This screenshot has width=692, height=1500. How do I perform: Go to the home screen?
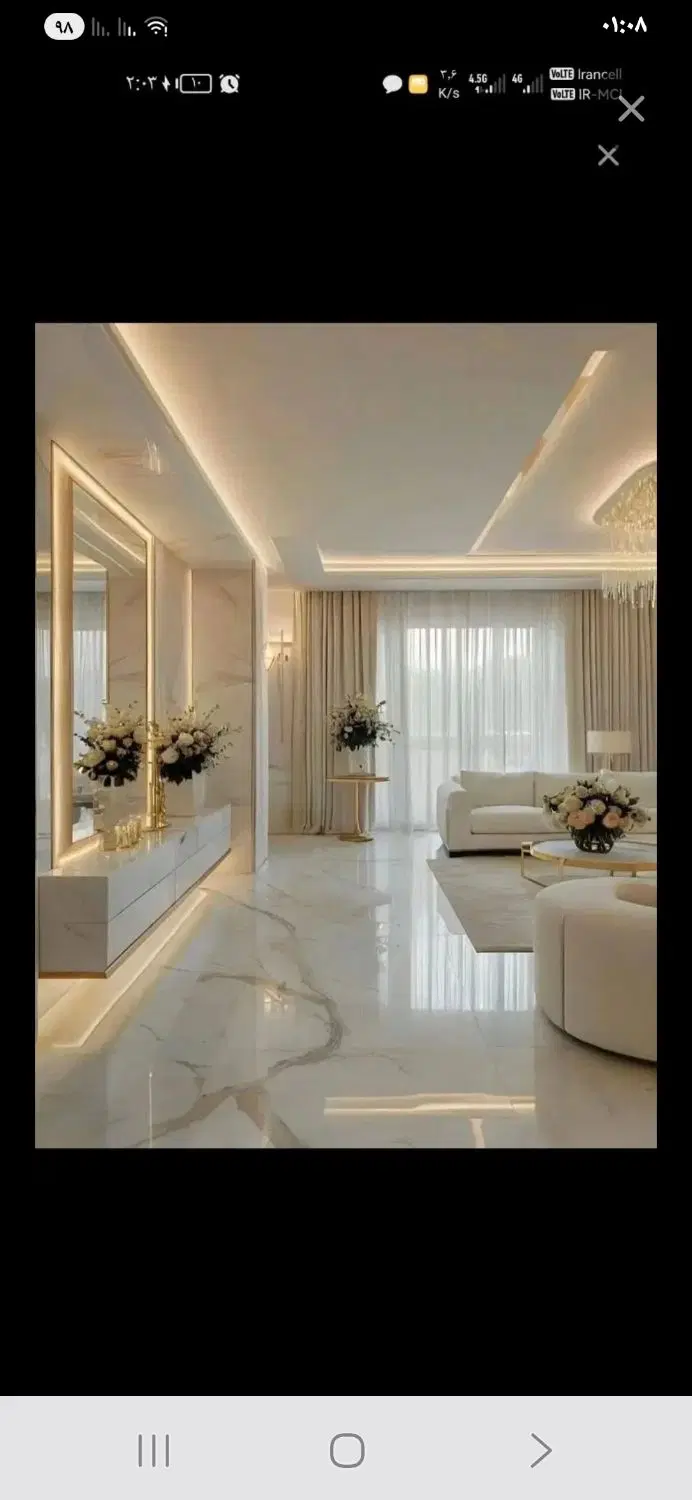pyautogui.click(x=347, y=1450)
